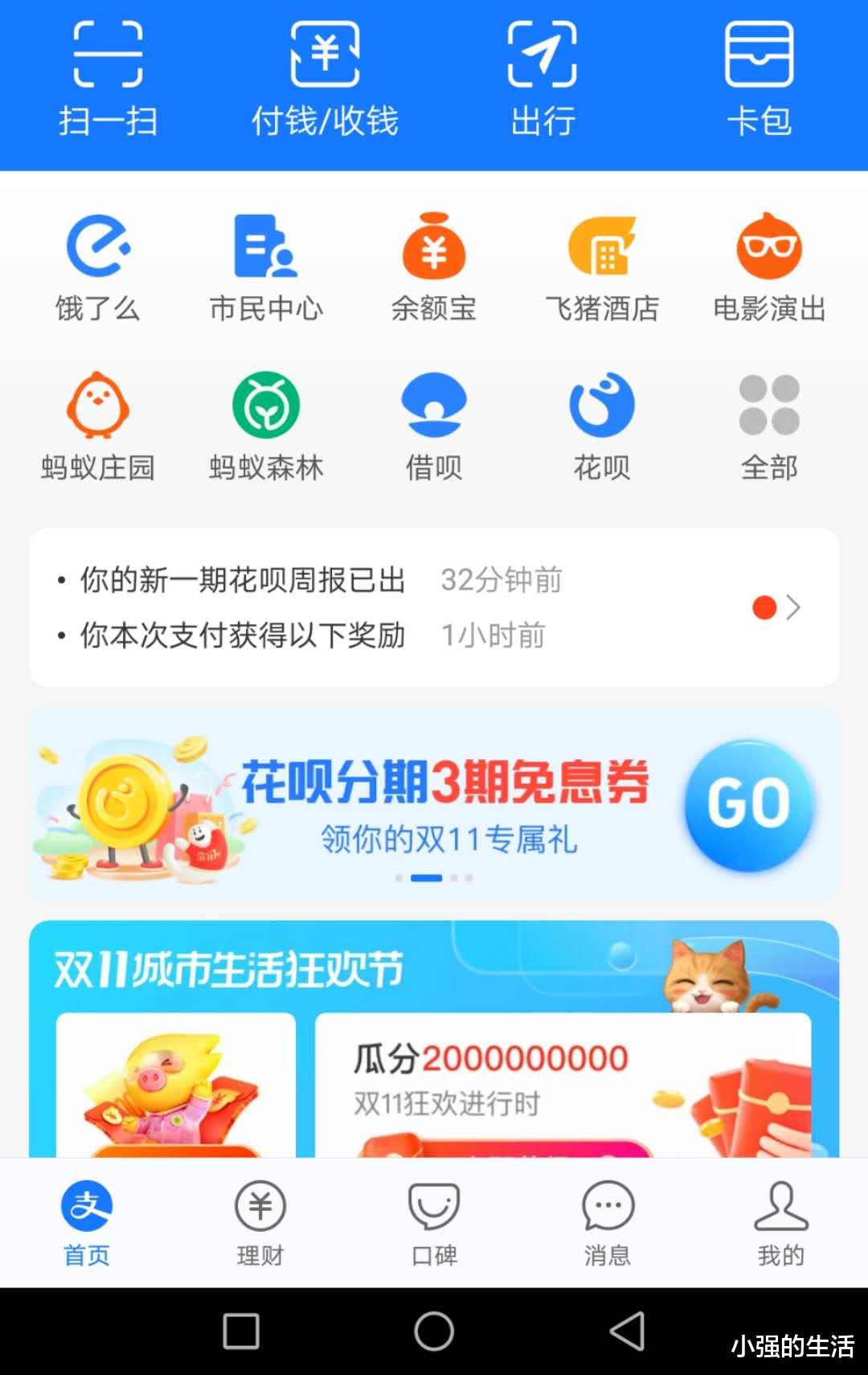868x1375 pixels.
Task: Open 电影演出 movies and shows
Action: pos(770,265)
